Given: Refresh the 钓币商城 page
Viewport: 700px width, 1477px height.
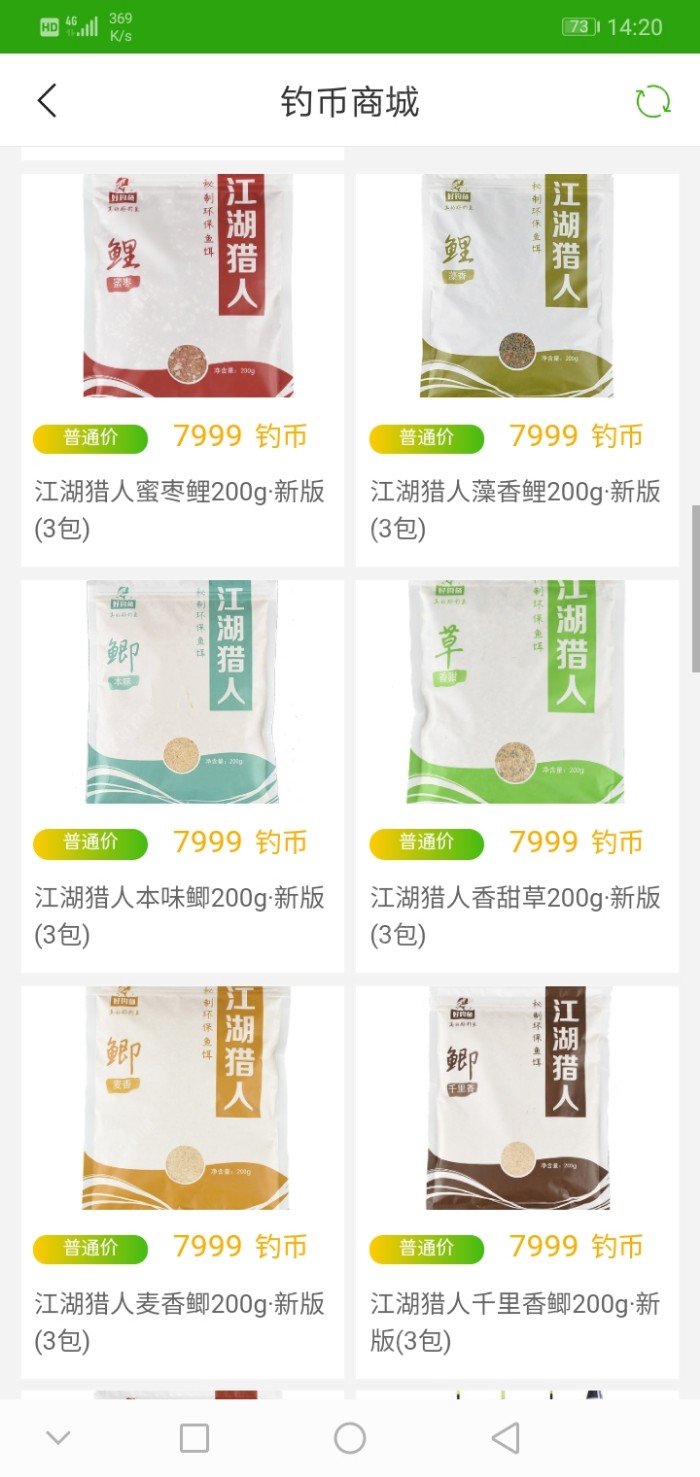Looking at the screenshot, I should click(x=653, y=101).
